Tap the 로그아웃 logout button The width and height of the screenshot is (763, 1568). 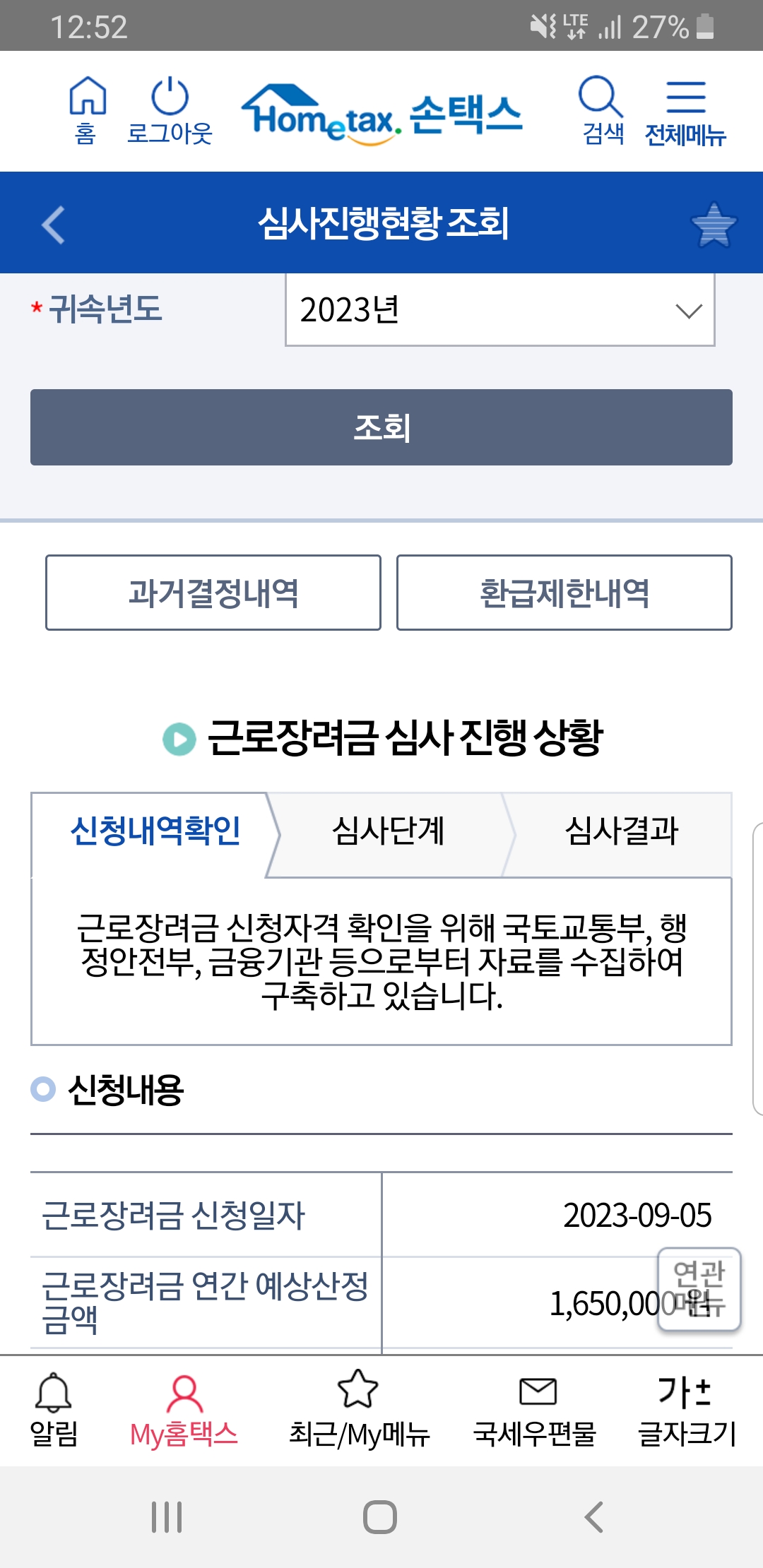pos(170,109)
